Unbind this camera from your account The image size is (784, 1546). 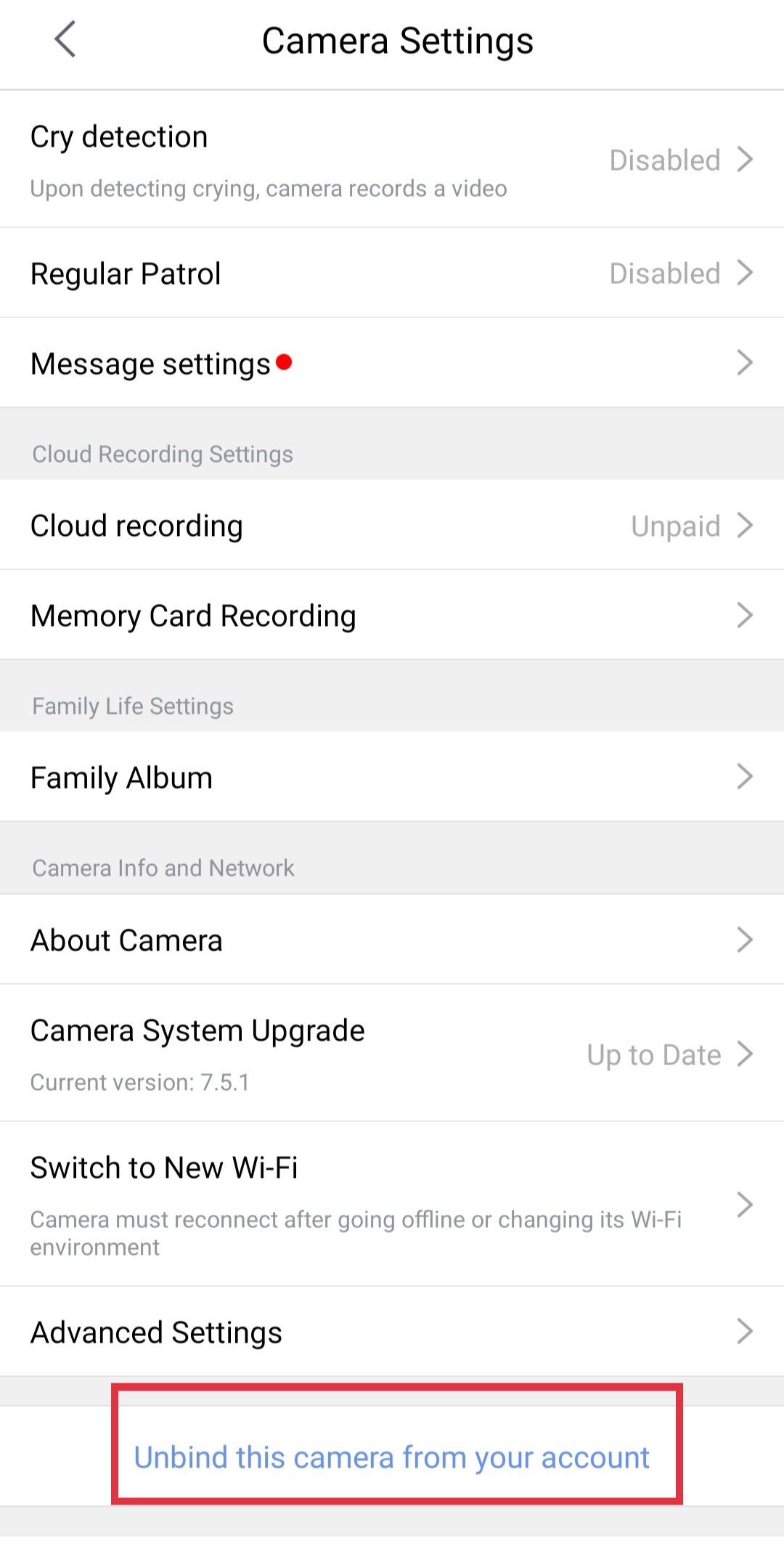392,1457
